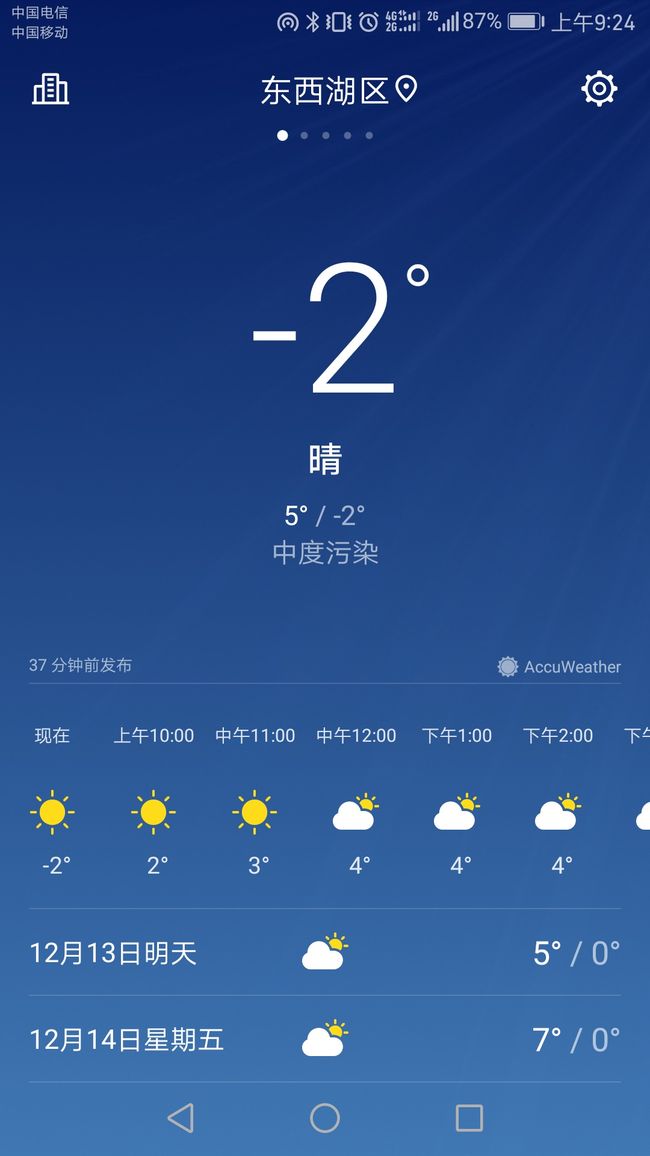Open weather settings gear
650x1156 pixels.
click(x=598, y=89)
